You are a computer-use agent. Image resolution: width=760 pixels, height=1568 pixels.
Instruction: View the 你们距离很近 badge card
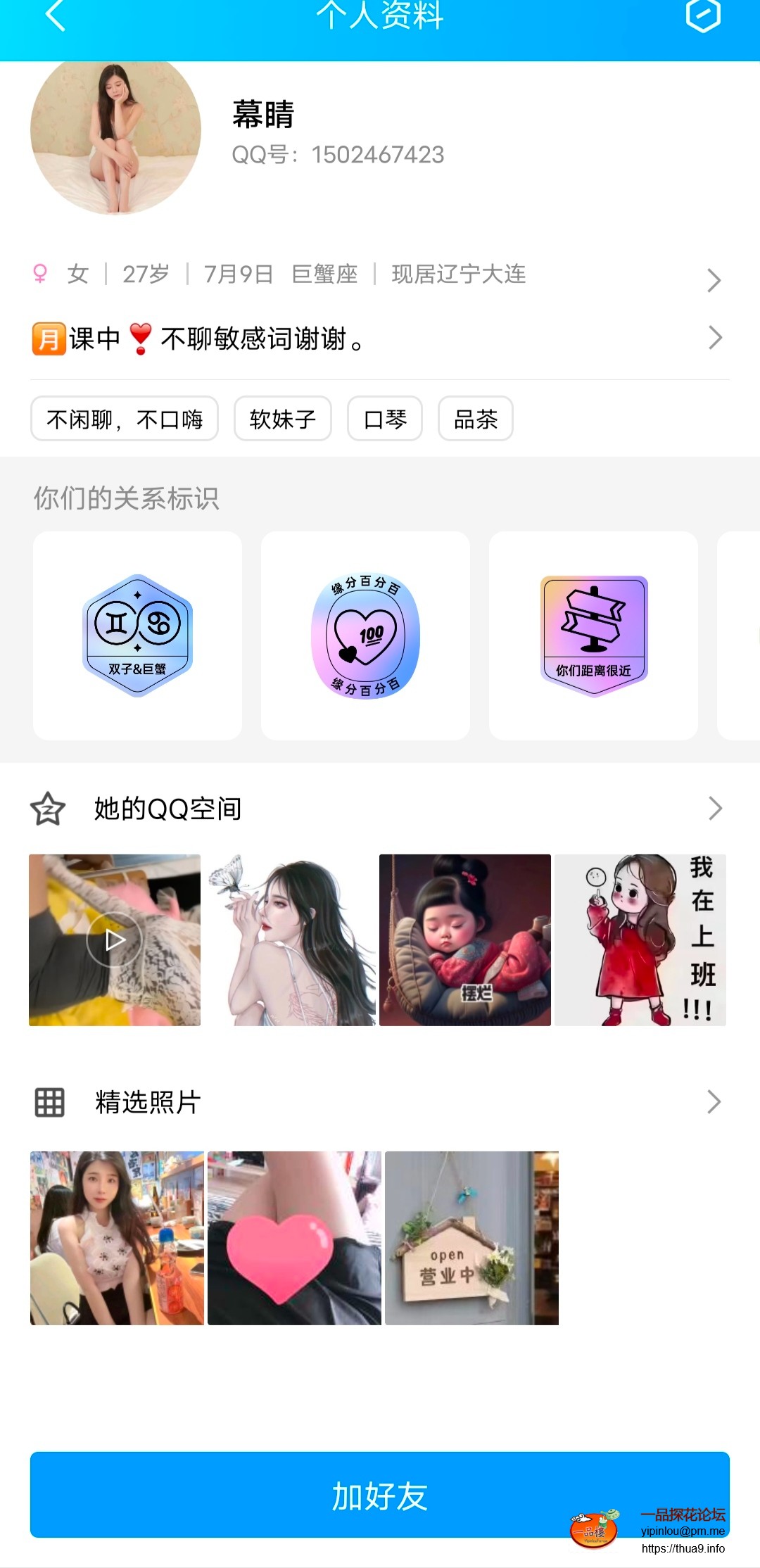pyautogui.click(x=593, y=636)
